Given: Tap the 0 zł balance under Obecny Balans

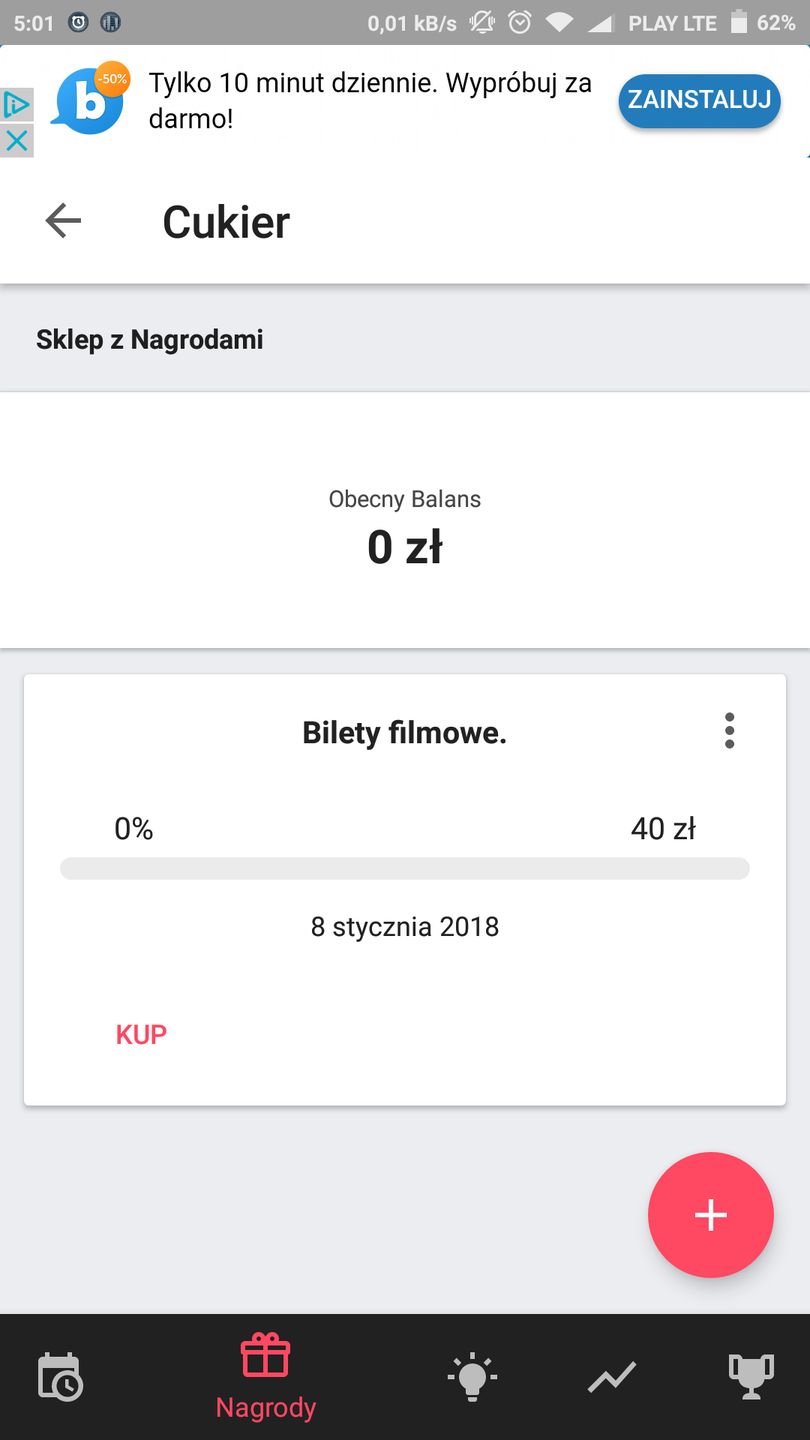Looking at the screenshot, I should coord(405,546).
